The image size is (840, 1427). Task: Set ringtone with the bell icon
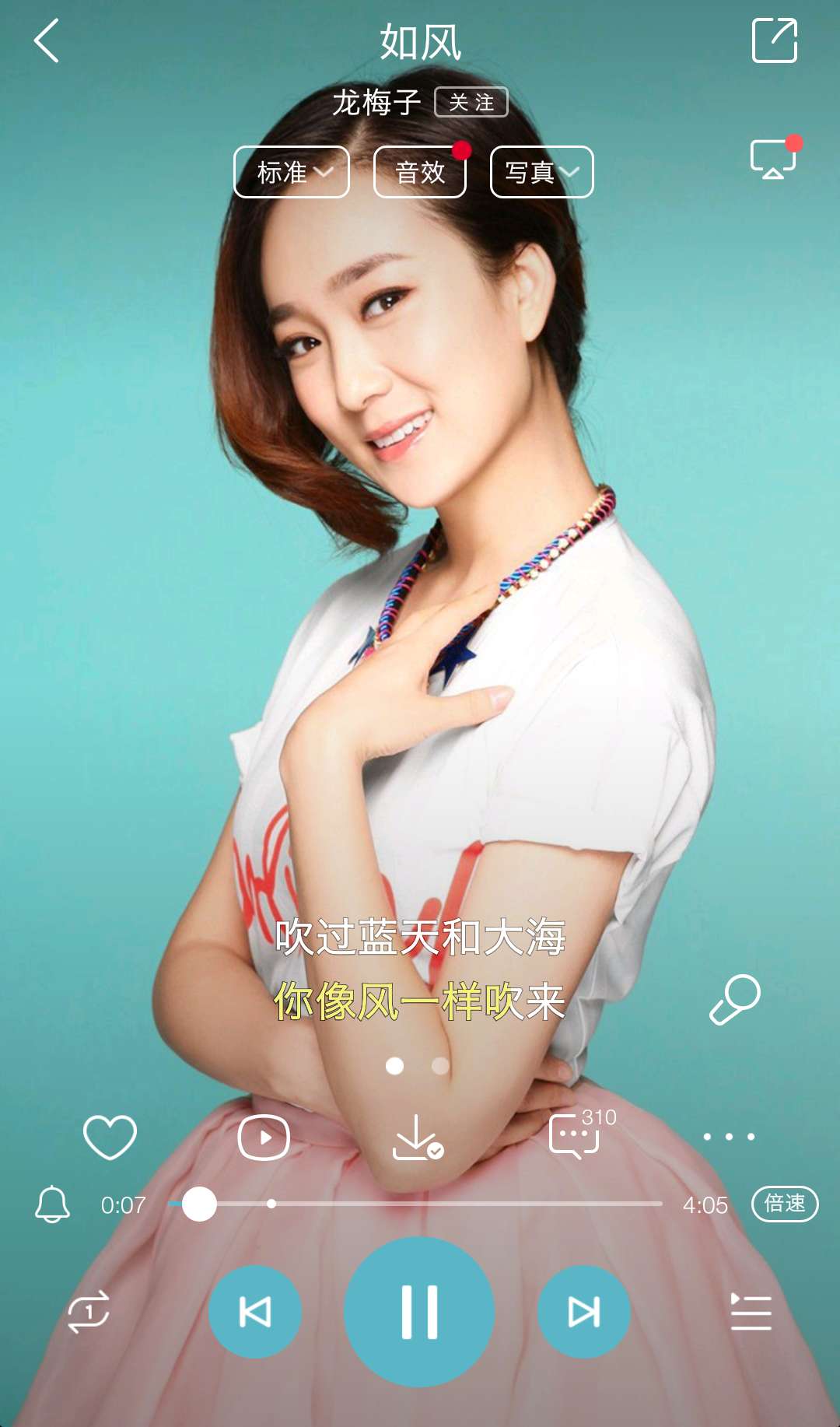[52, 1204]
